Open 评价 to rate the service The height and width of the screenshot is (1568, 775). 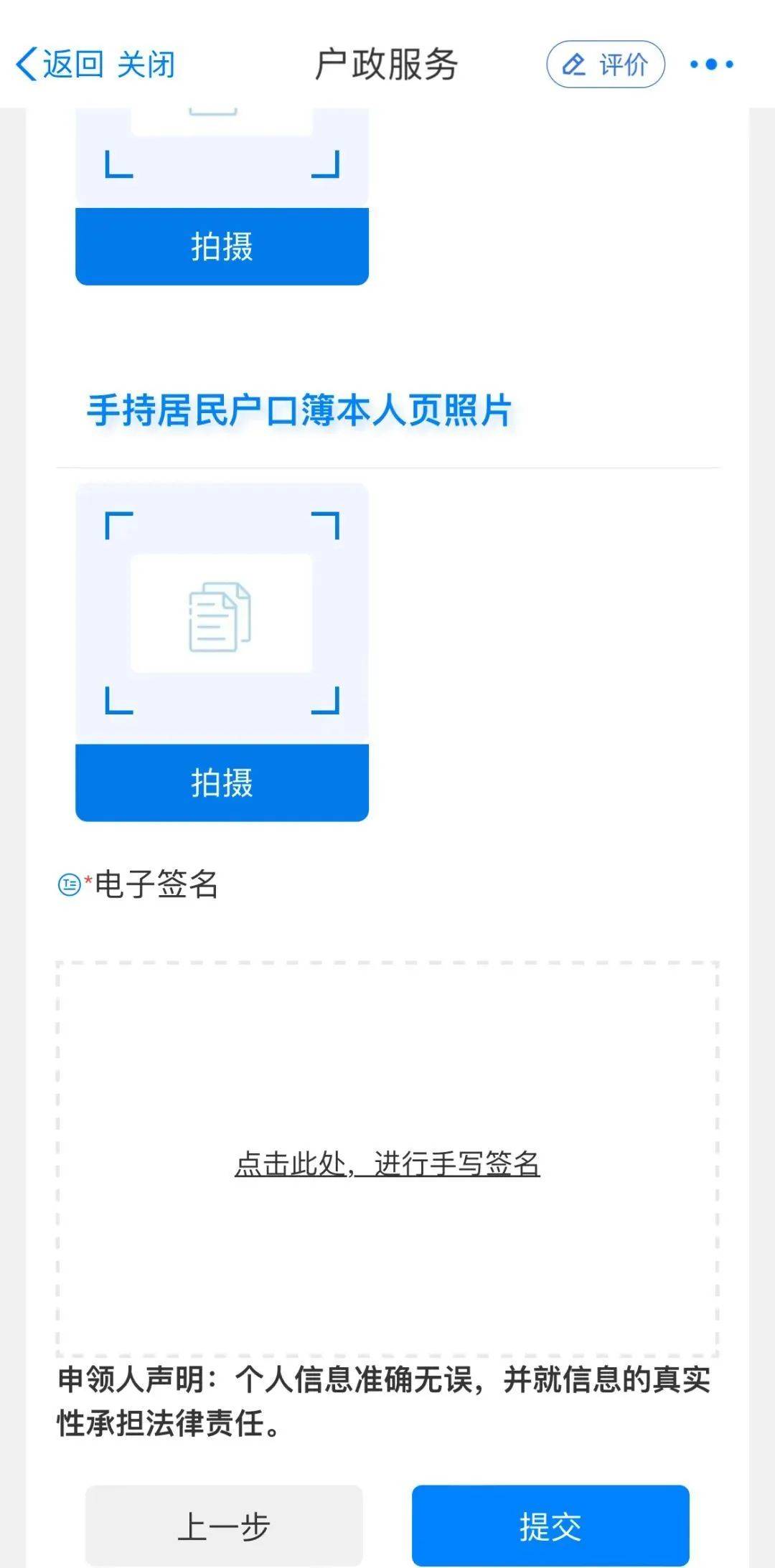[x=606, y=65]
